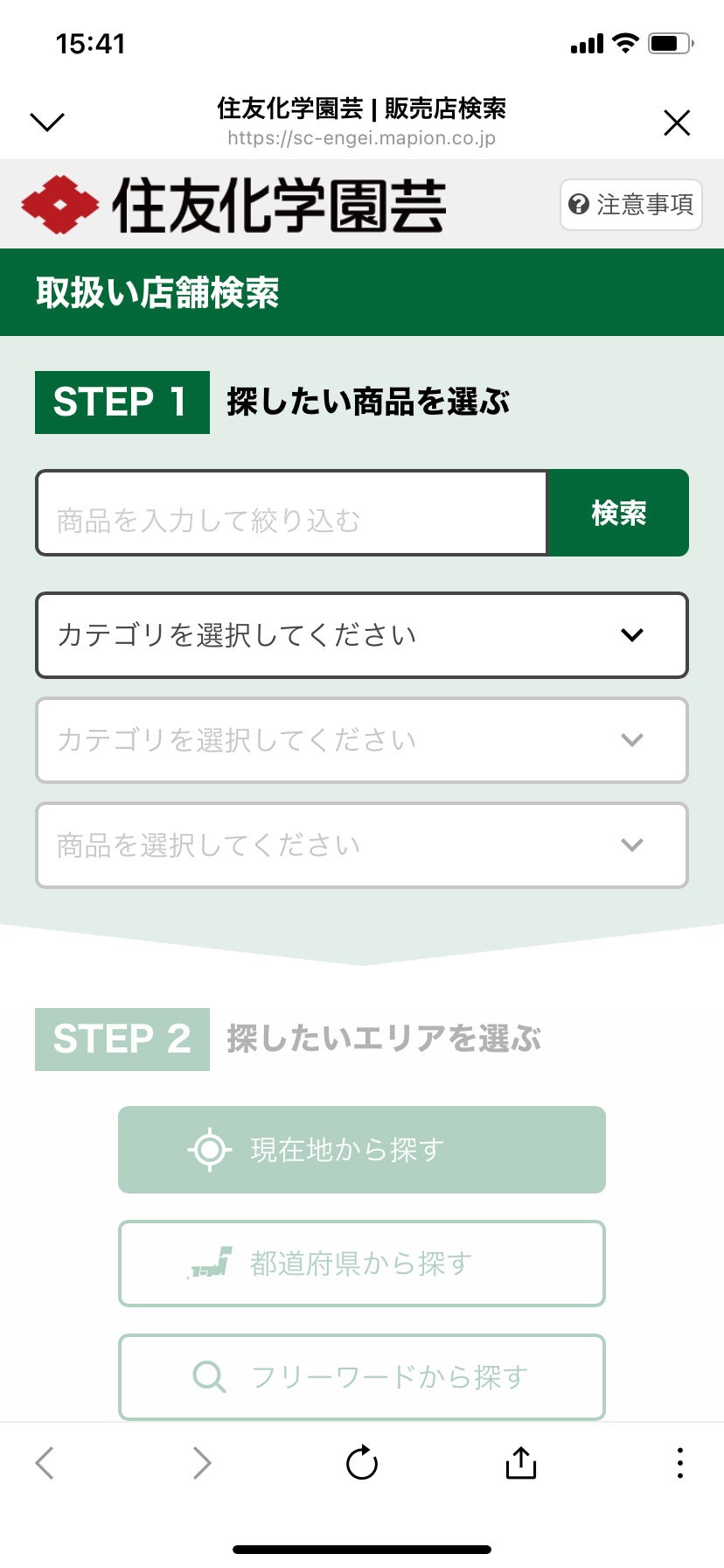Choose 都道府県から探す to search by prefecture
The width and height of the screenshot is (724, 1568).
click(x=362, y=1263)
